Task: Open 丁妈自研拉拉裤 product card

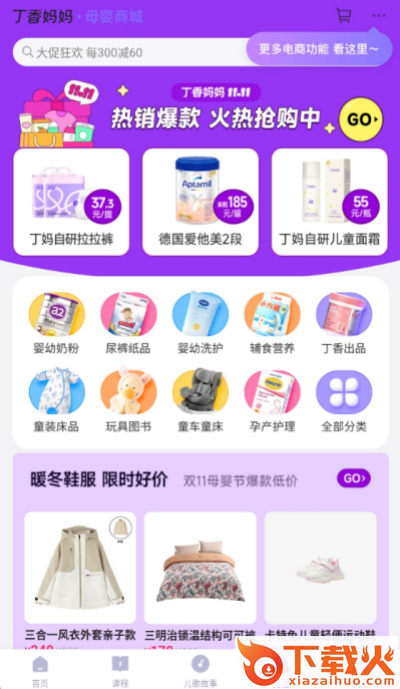Action: (71, 202)
